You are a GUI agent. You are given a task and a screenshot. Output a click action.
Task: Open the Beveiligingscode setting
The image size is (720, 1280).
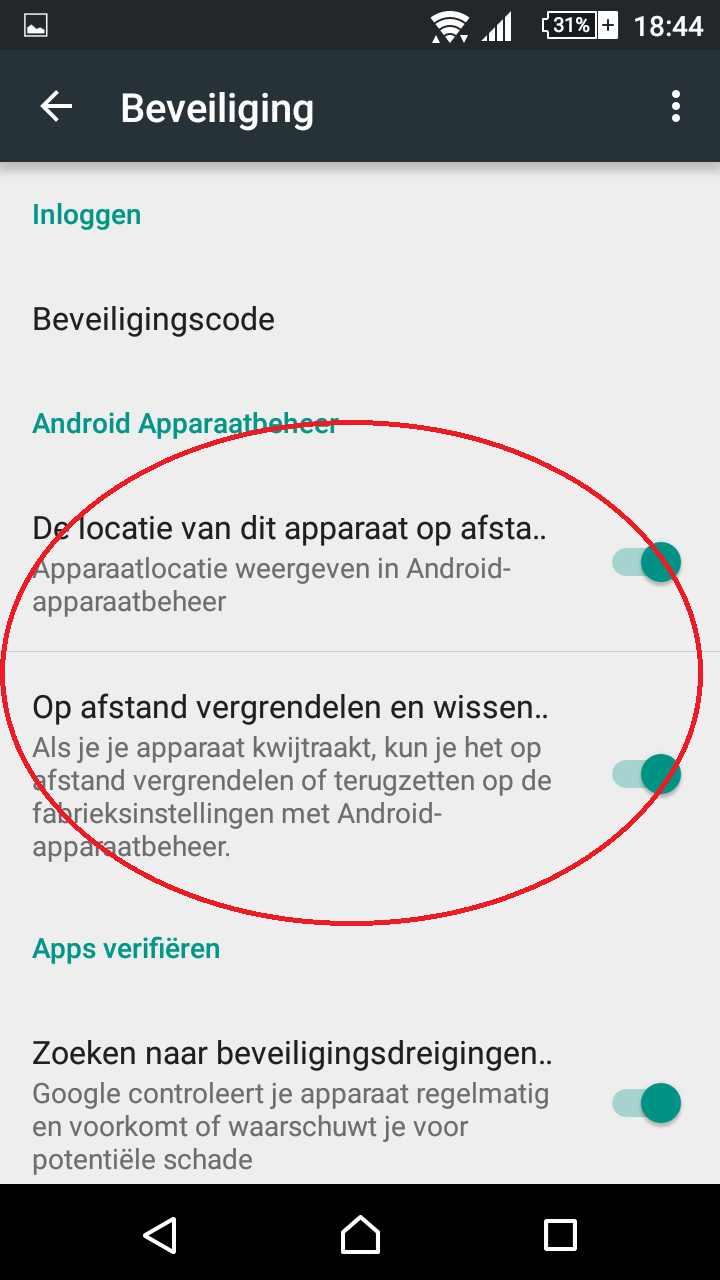tap(360, 319)
